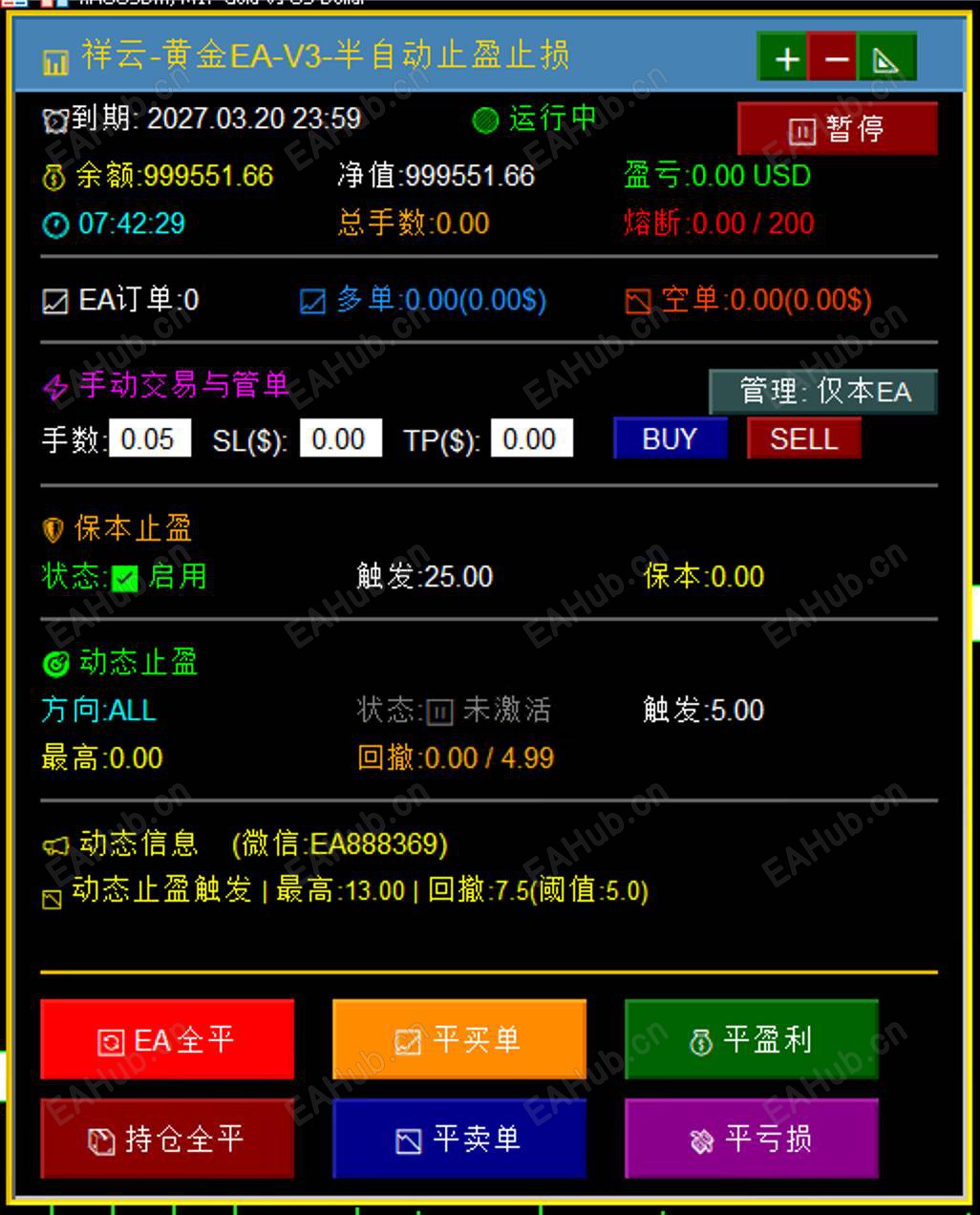
Task: Edit the TP($) take profit field
Action: click(531, 439)
